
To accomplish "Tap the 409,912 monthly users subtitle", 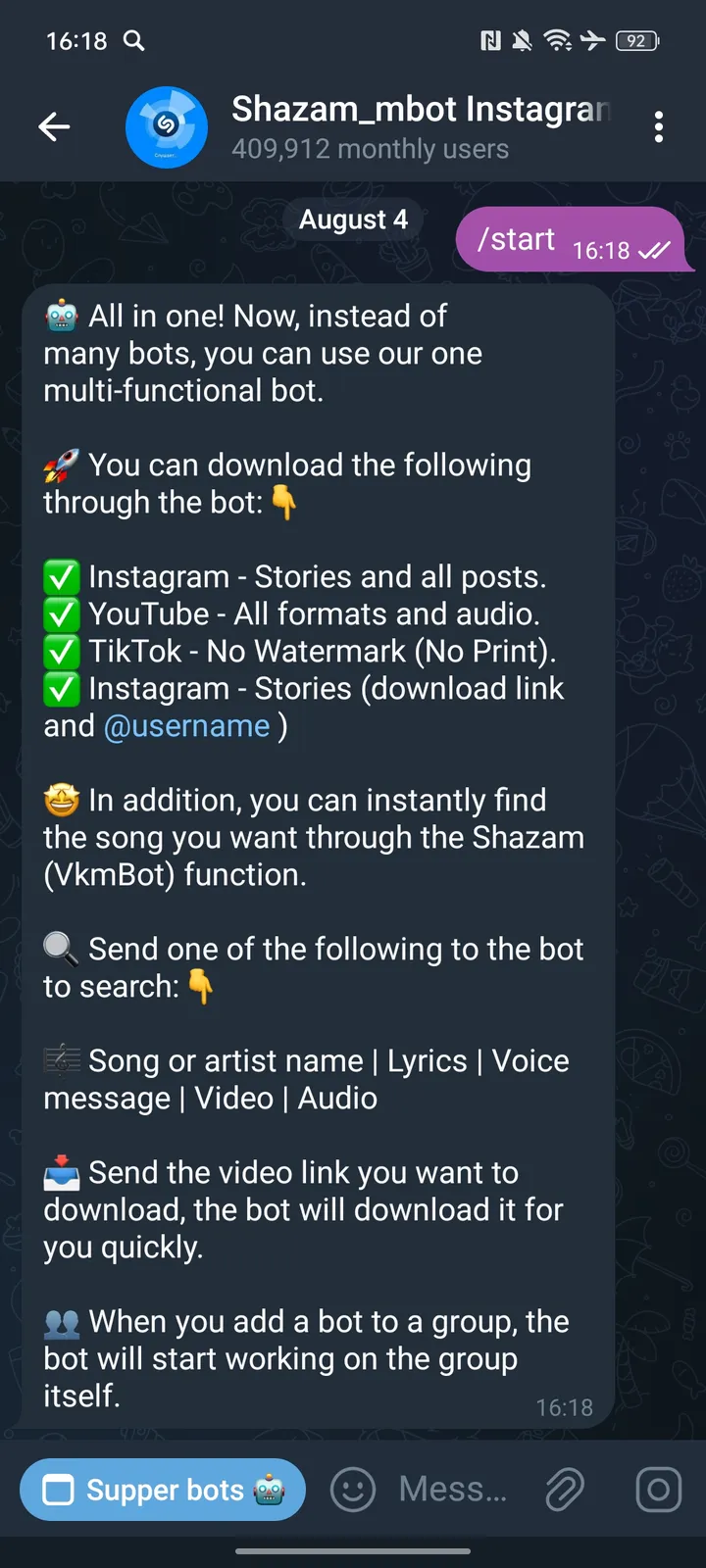I will [x=370, y=149].
